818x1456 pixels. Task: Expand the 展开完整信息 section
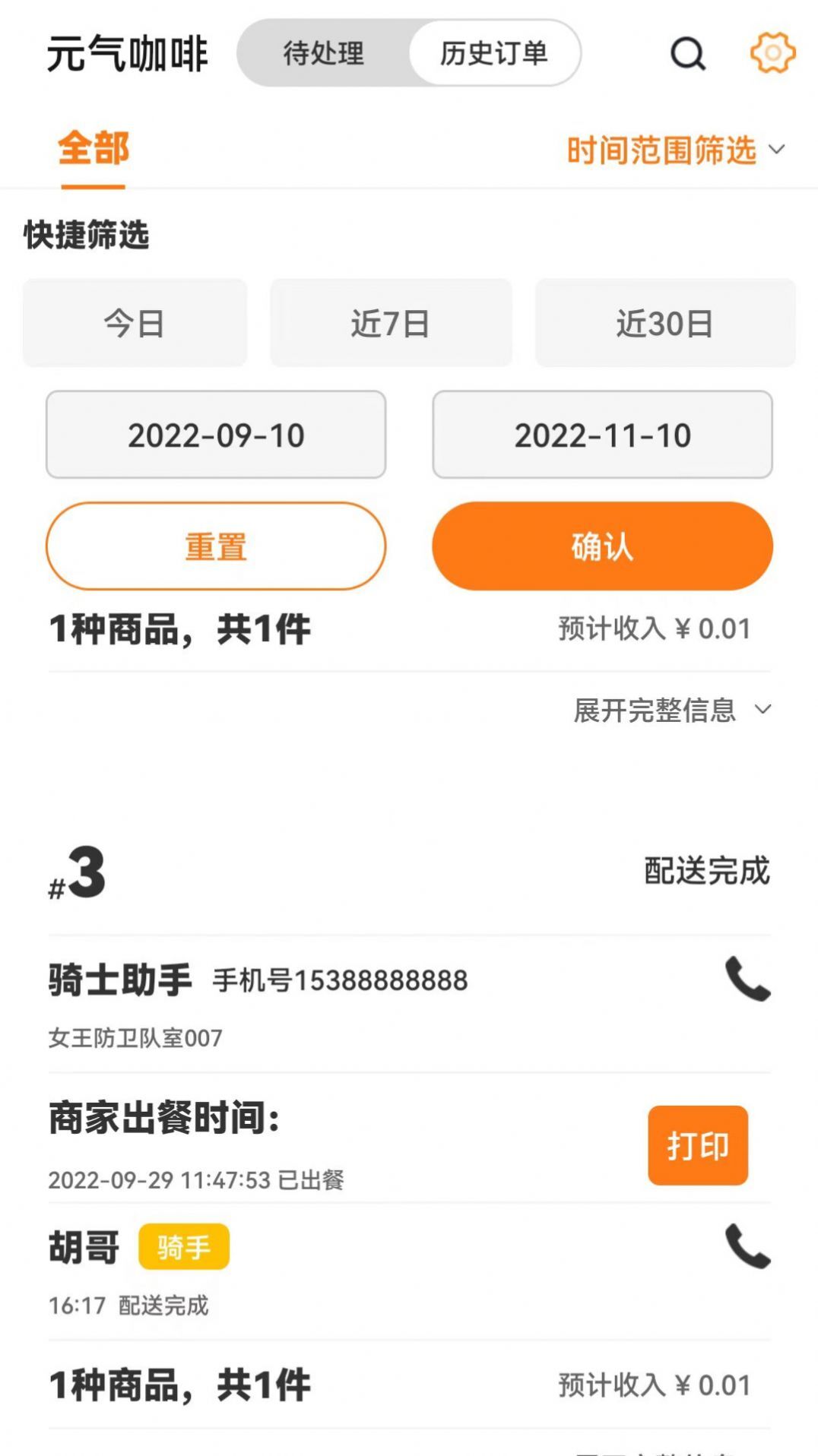[656, 711]
